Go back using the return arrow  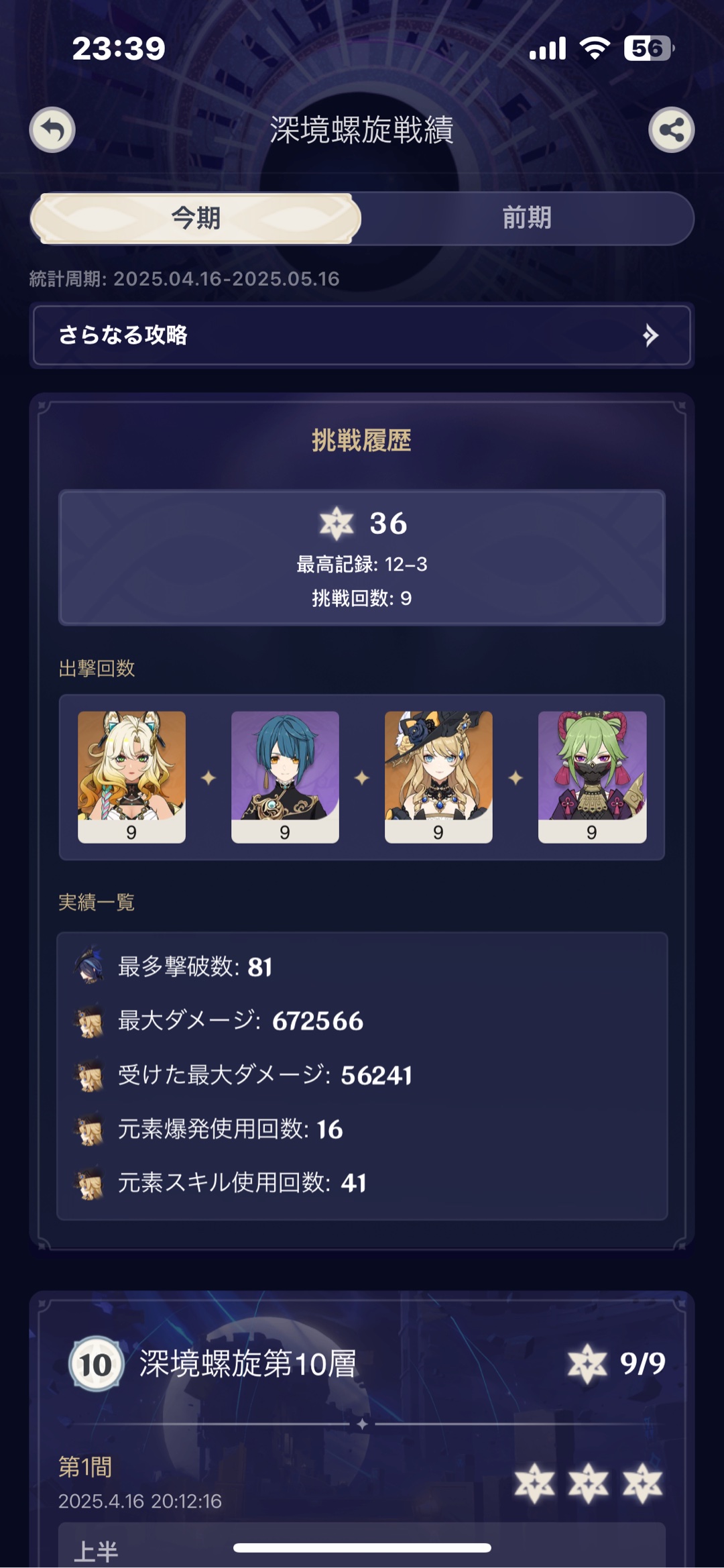coord(52,129)
